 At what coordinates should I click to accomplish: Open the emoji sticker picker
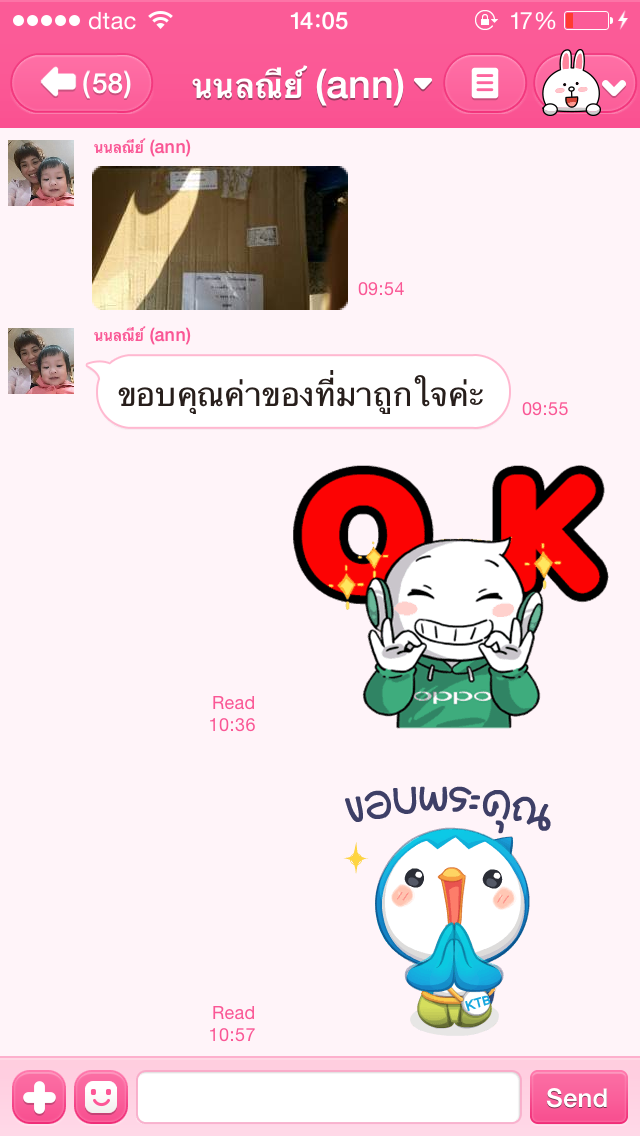point(101,1097)
